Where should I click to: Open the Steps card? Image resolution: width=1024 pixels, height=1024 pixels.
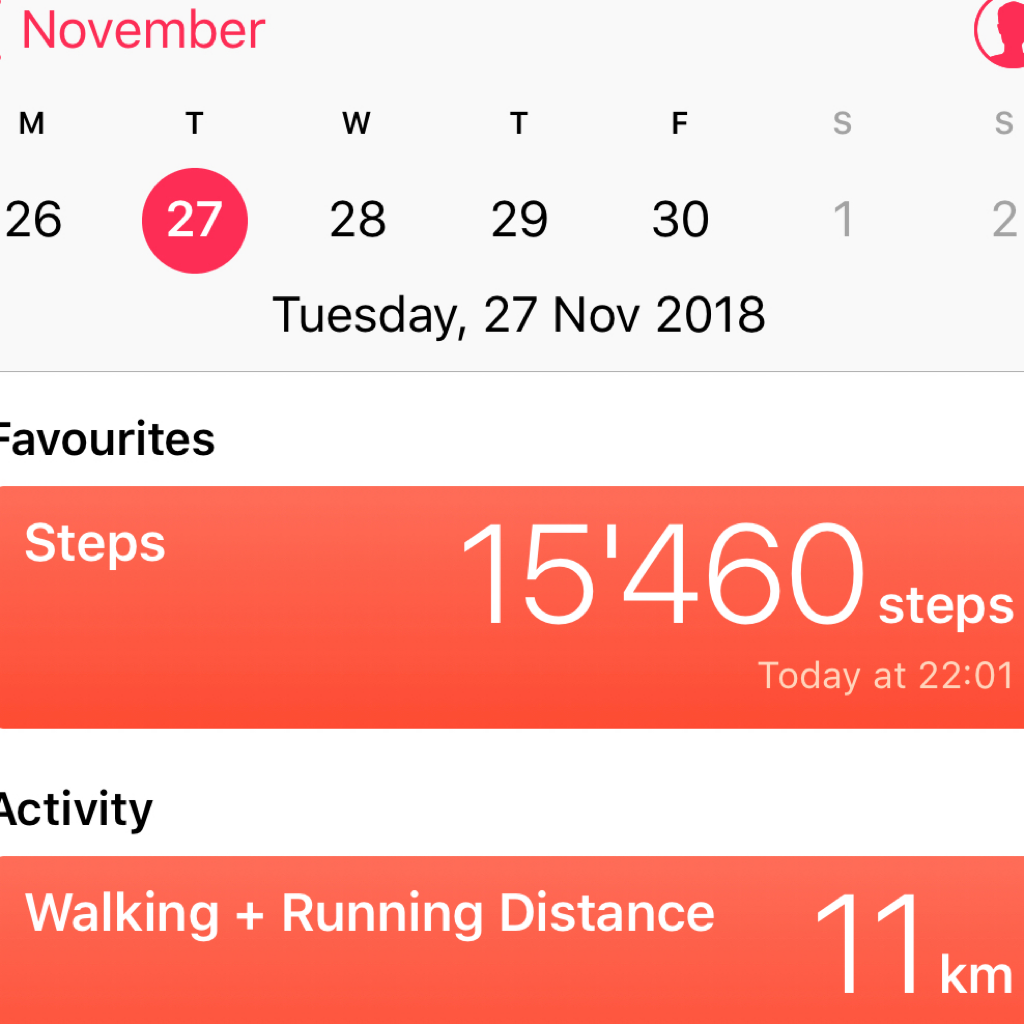(512, 607)
